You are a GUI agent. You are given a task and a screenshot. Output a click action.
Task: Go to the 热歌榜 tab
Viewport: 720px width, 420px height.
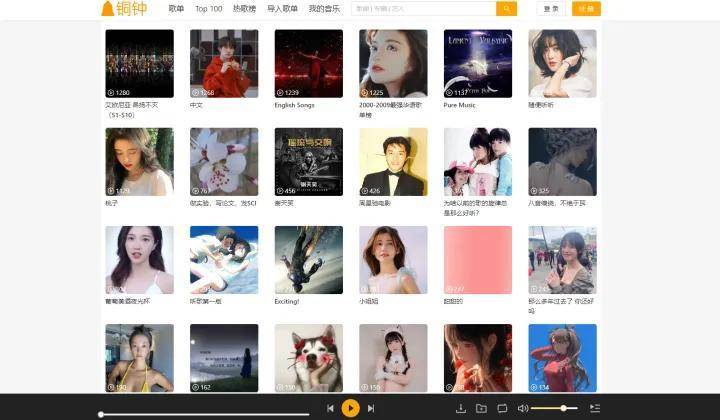point(244,9)
